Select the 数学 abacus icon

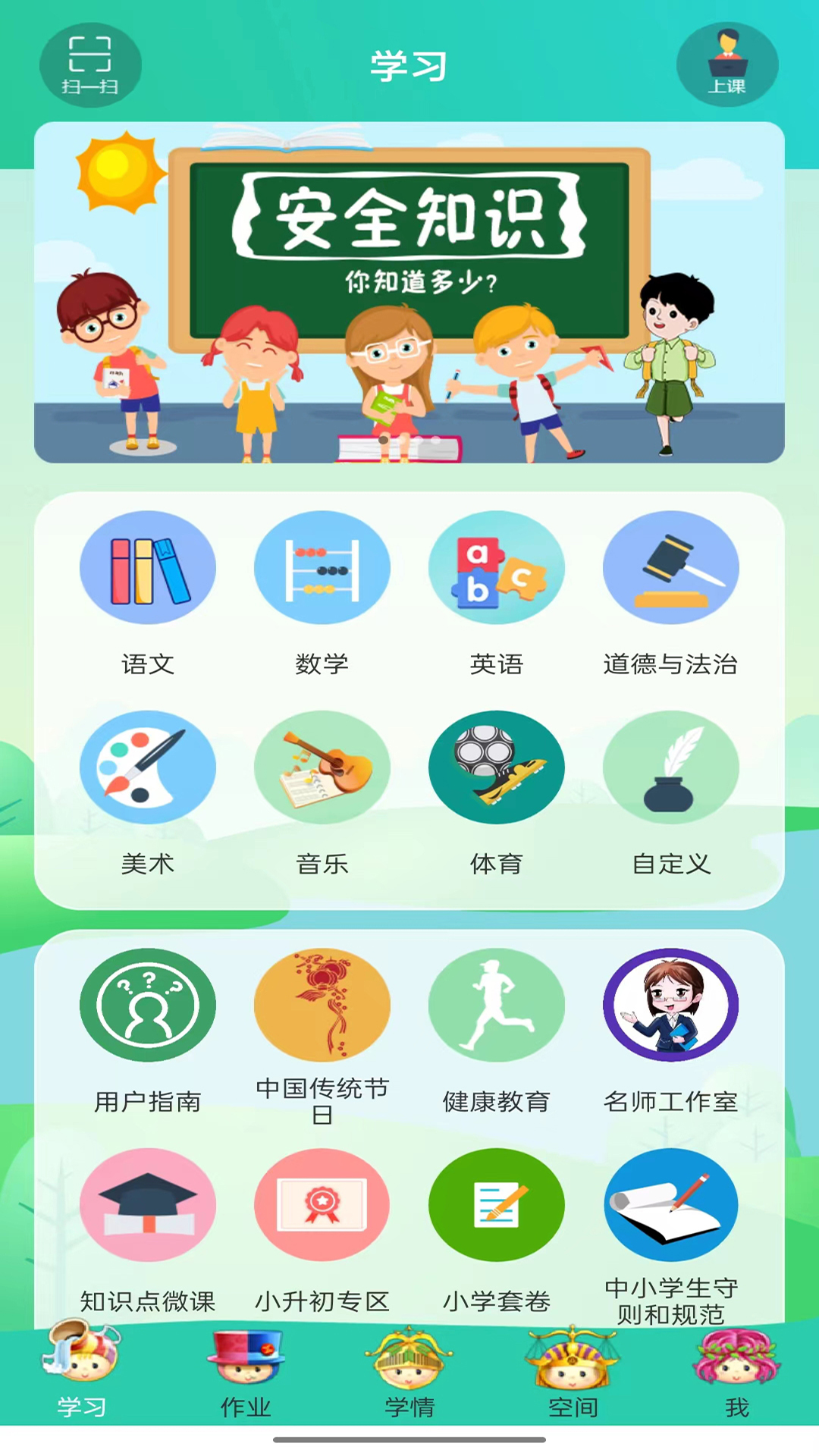click(x=323, y=569)
